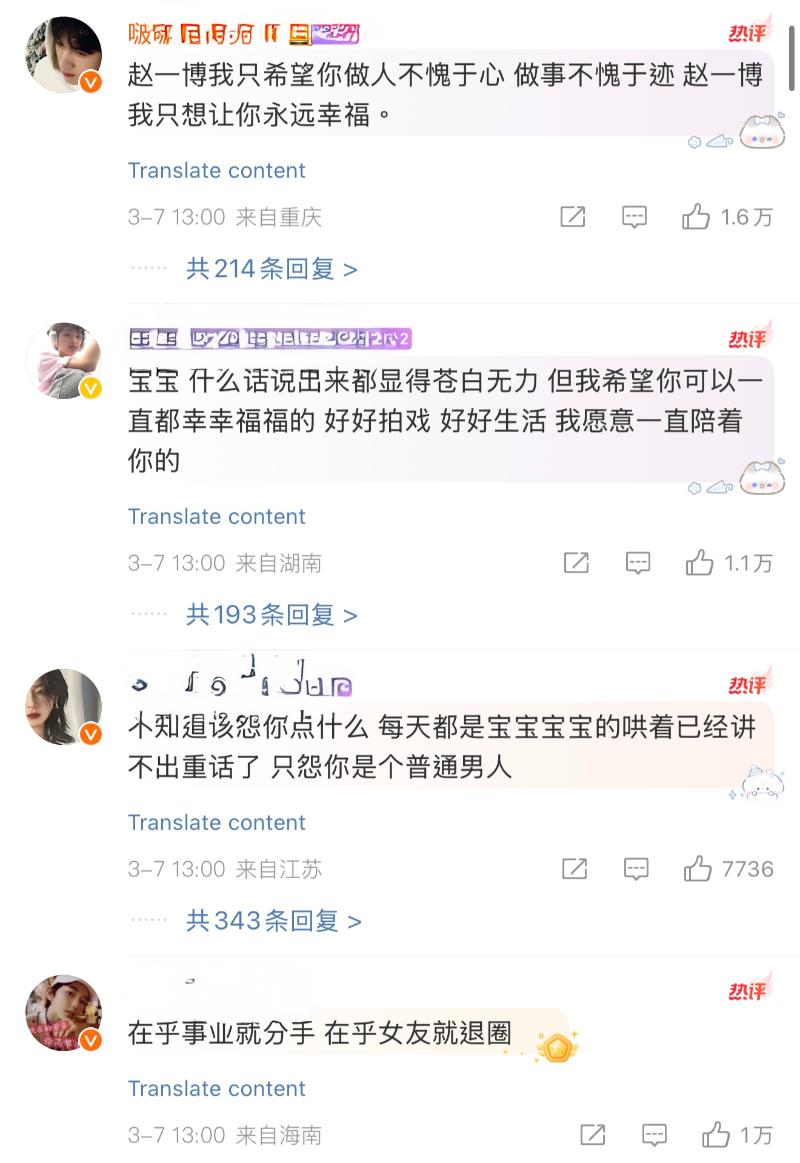Translate the comment 在乎事业就分手
800x1163 pixels.
[x=217, y=1088]
